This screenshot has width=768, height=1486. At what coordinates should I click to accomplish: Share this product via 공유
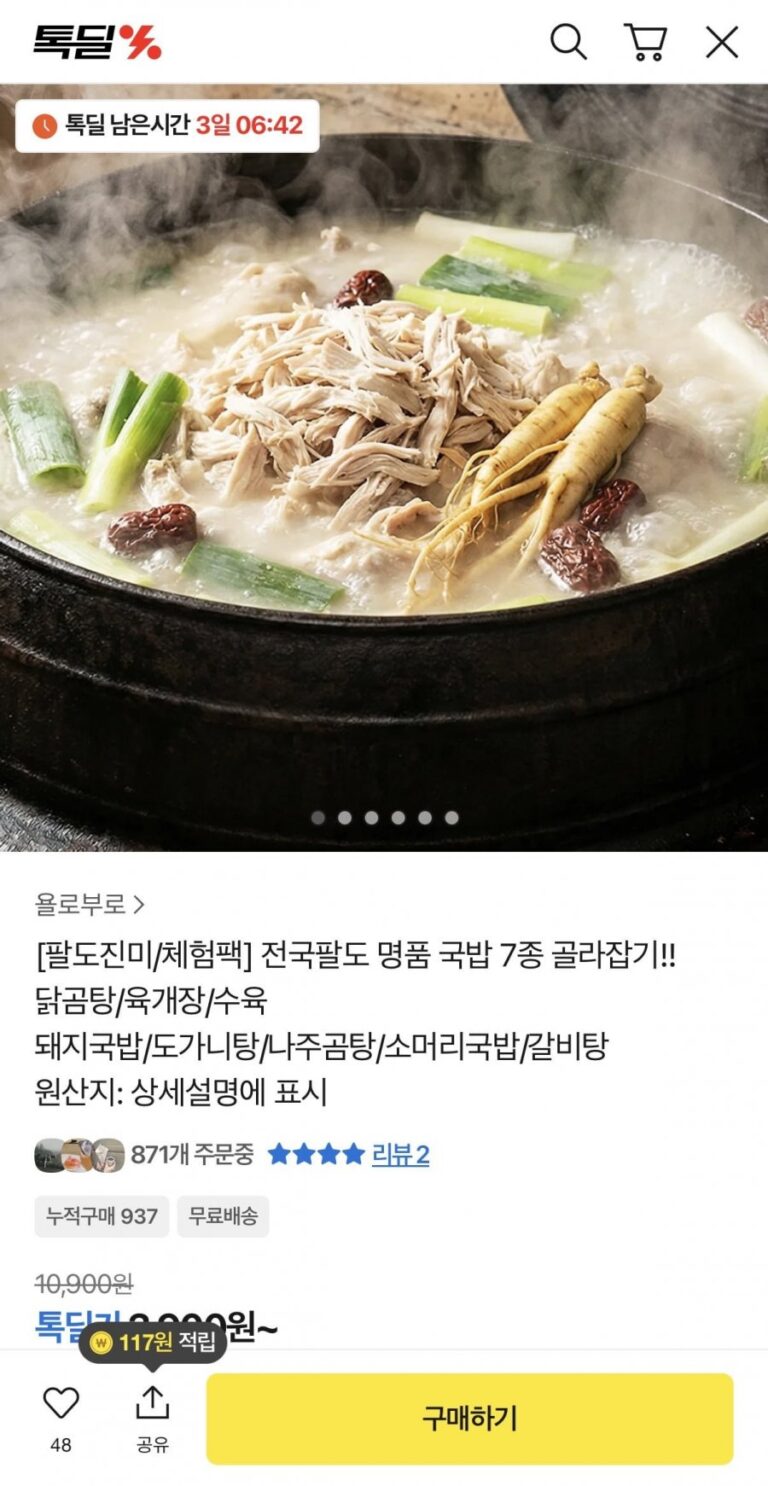pos(152,1416)
